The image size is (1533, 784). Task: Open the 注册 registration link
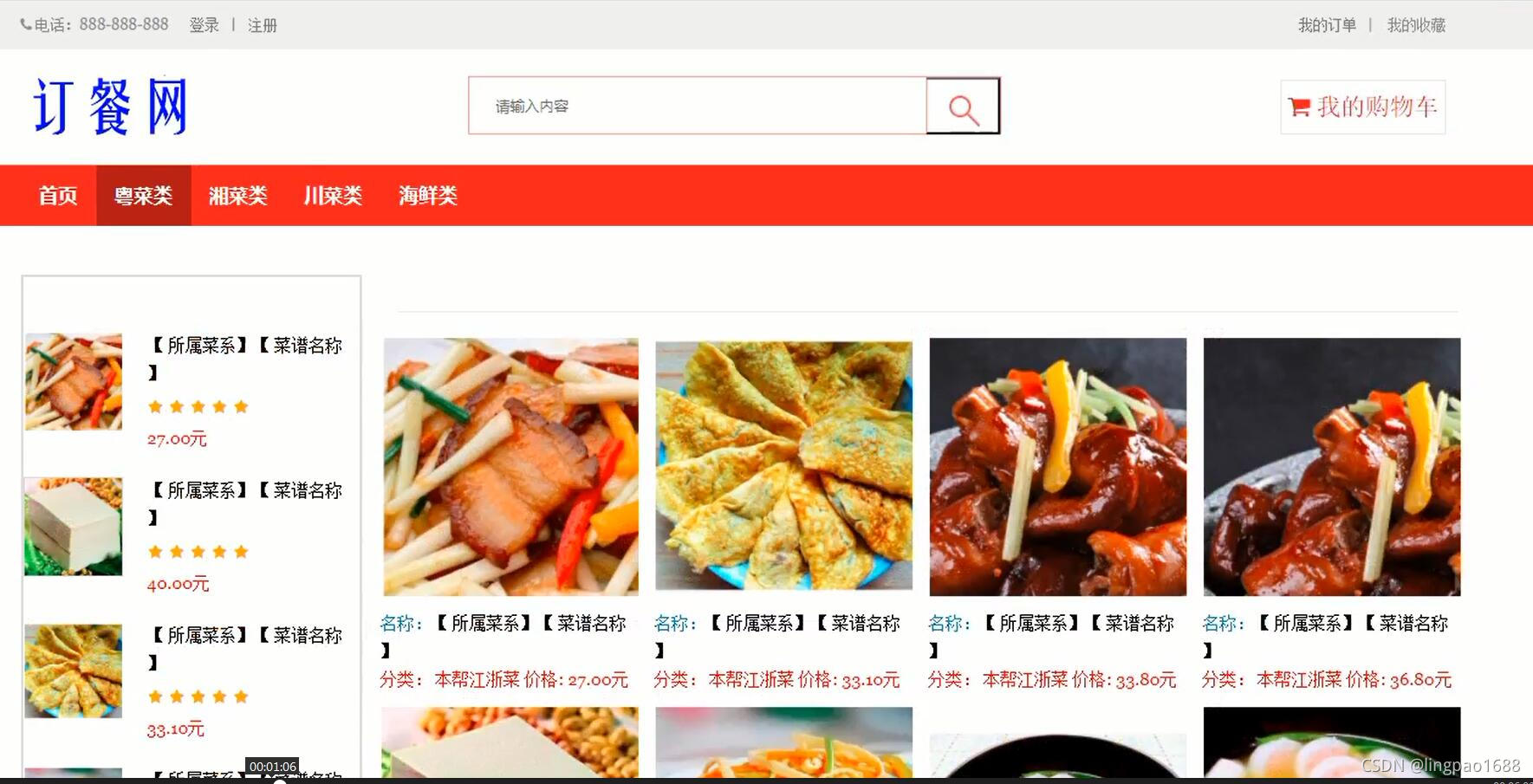pos(262,25)
